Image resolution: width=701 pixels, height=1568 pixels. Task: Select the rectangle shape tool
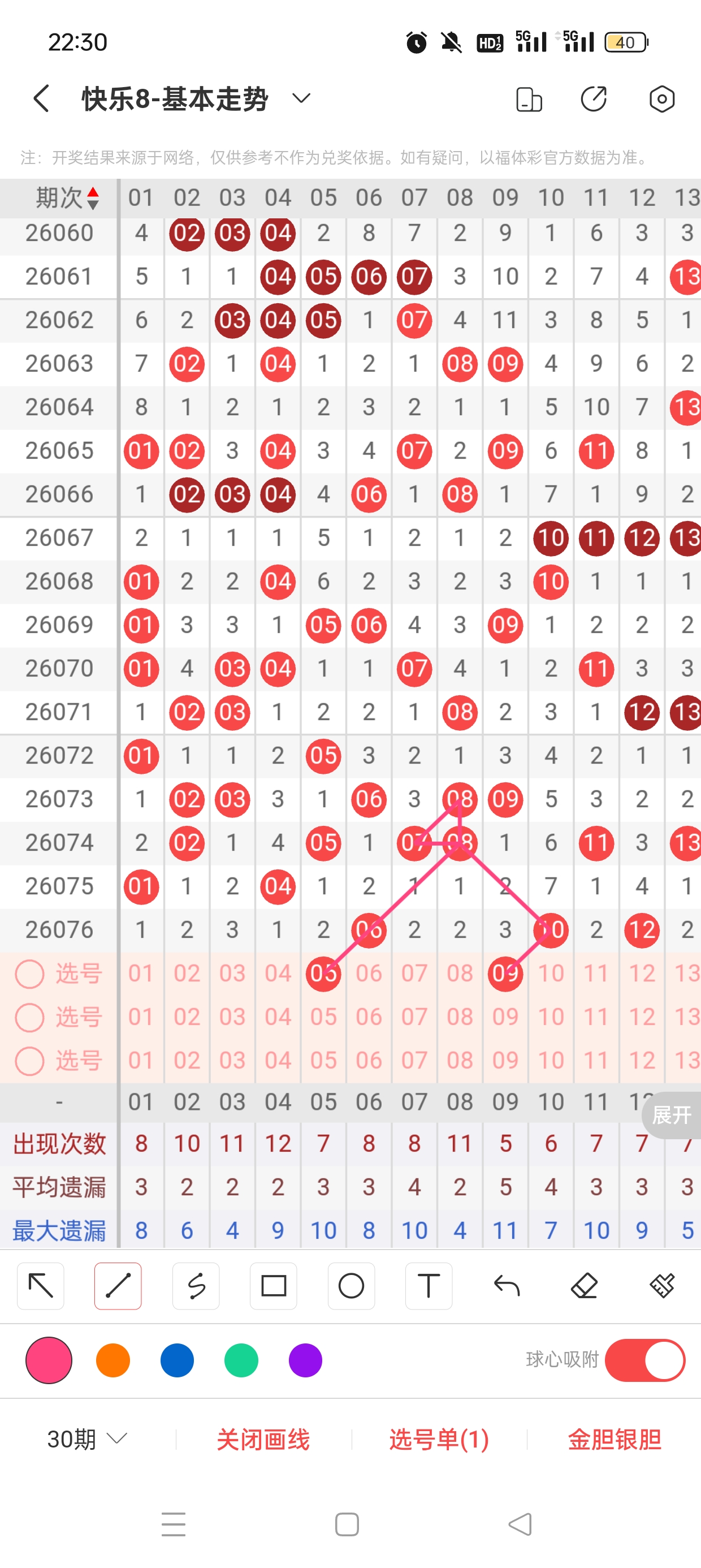pyautogui.click(x=273, y=1286)
